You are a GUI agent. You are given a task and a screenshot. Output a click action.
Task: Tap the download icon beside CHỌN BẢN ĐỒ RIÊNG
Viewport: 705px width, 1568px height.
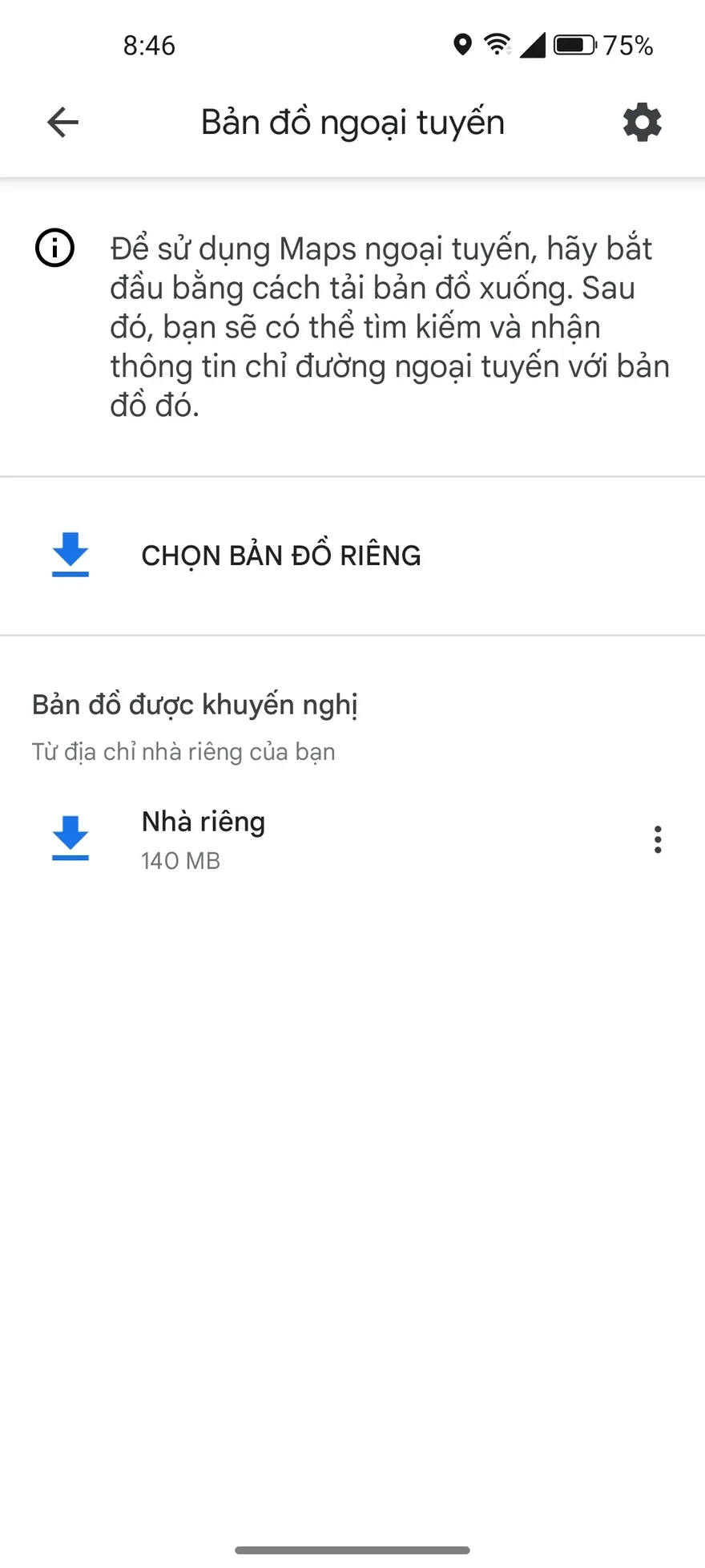point(70,555)
